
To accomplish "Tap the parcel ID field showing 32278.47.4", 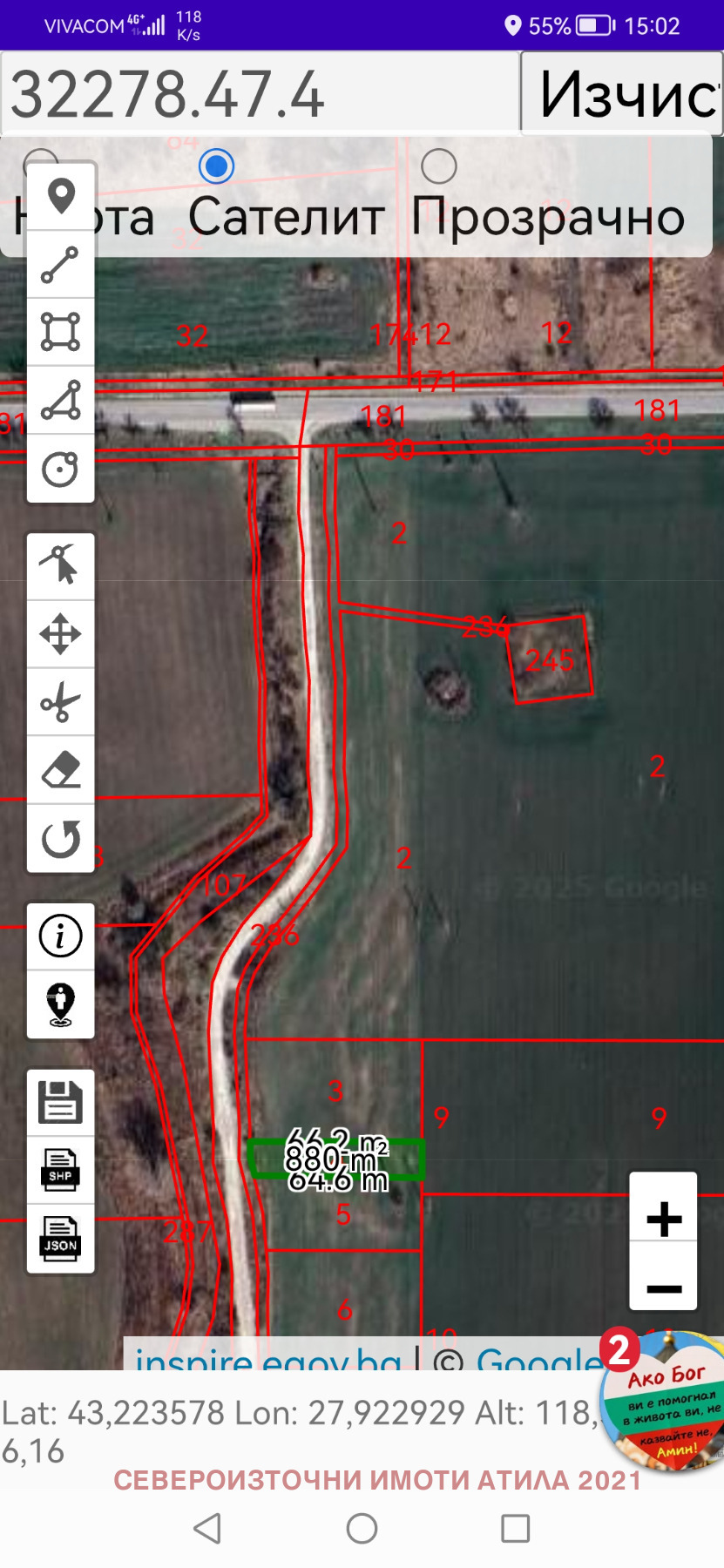I will 260,93.
